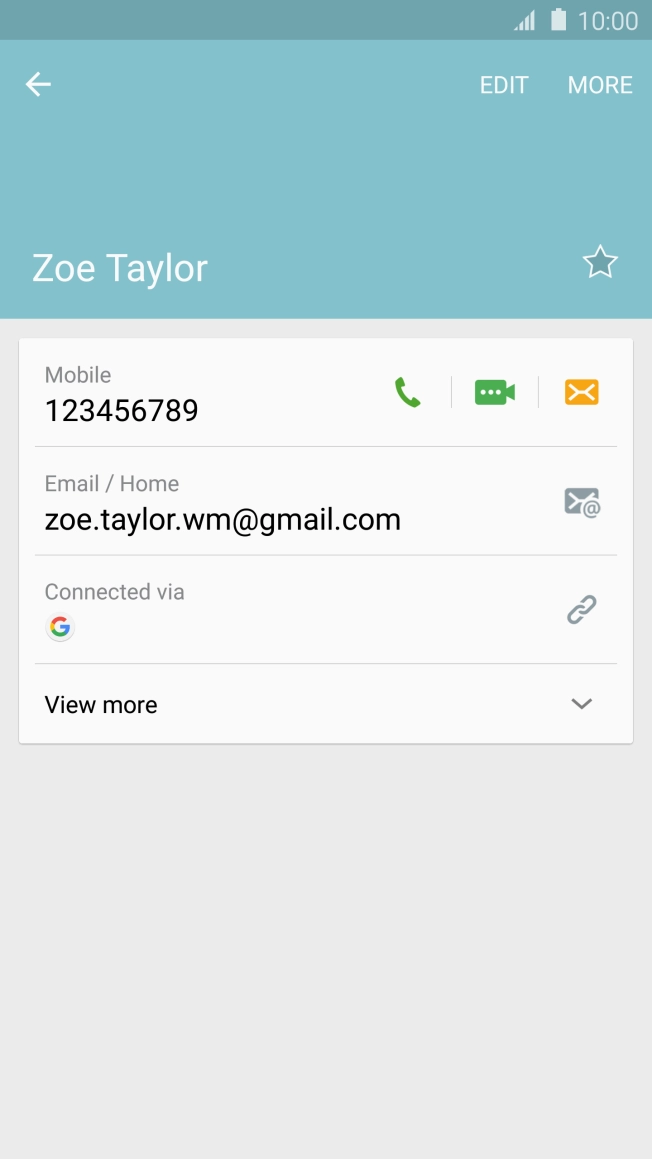
Task: Mark Zoe Taylor as favorite with star
Action: coord(600,263)
